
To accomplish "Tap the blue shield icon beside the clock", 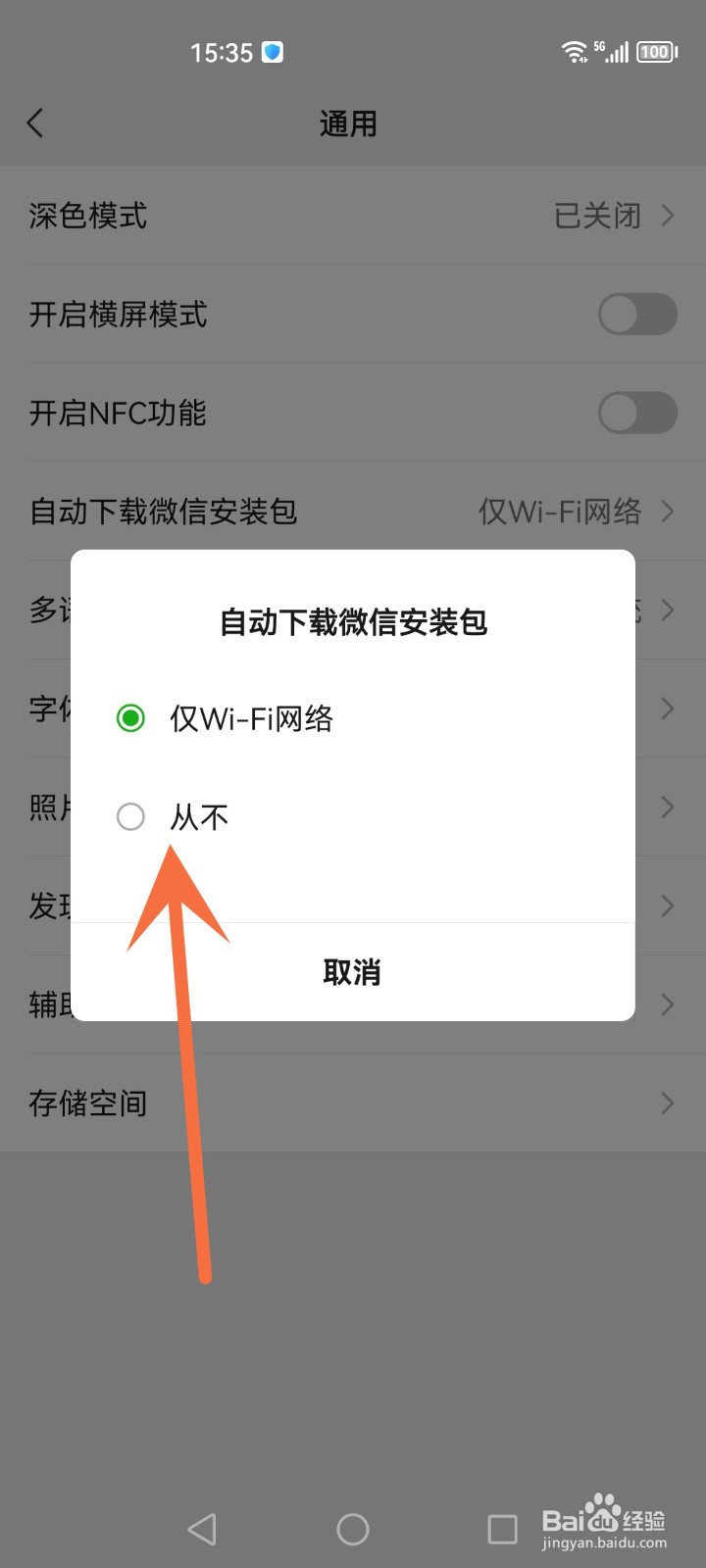I will click(272, 51).
